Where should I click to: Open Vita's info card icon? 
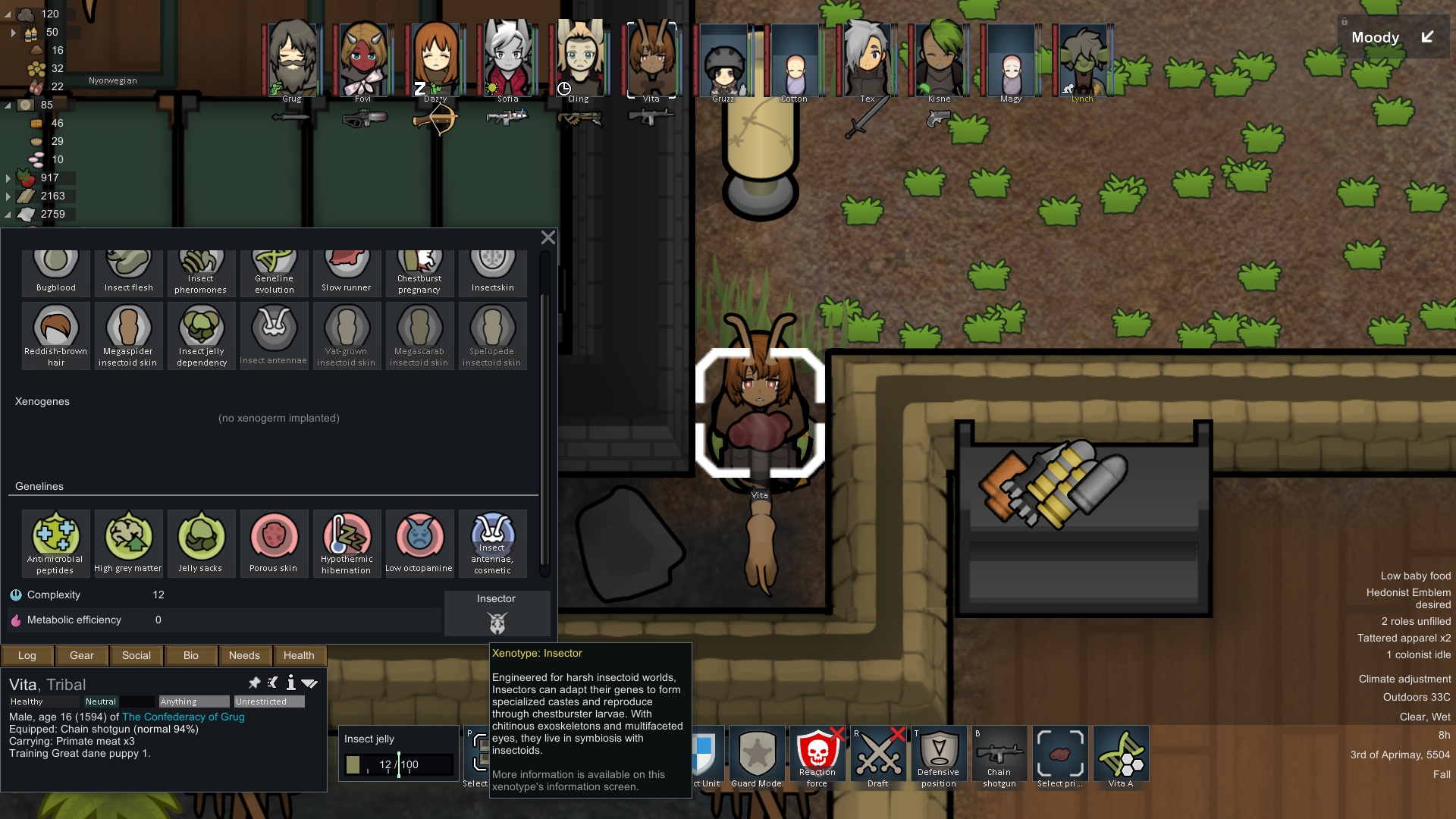(x=290, y=683)
